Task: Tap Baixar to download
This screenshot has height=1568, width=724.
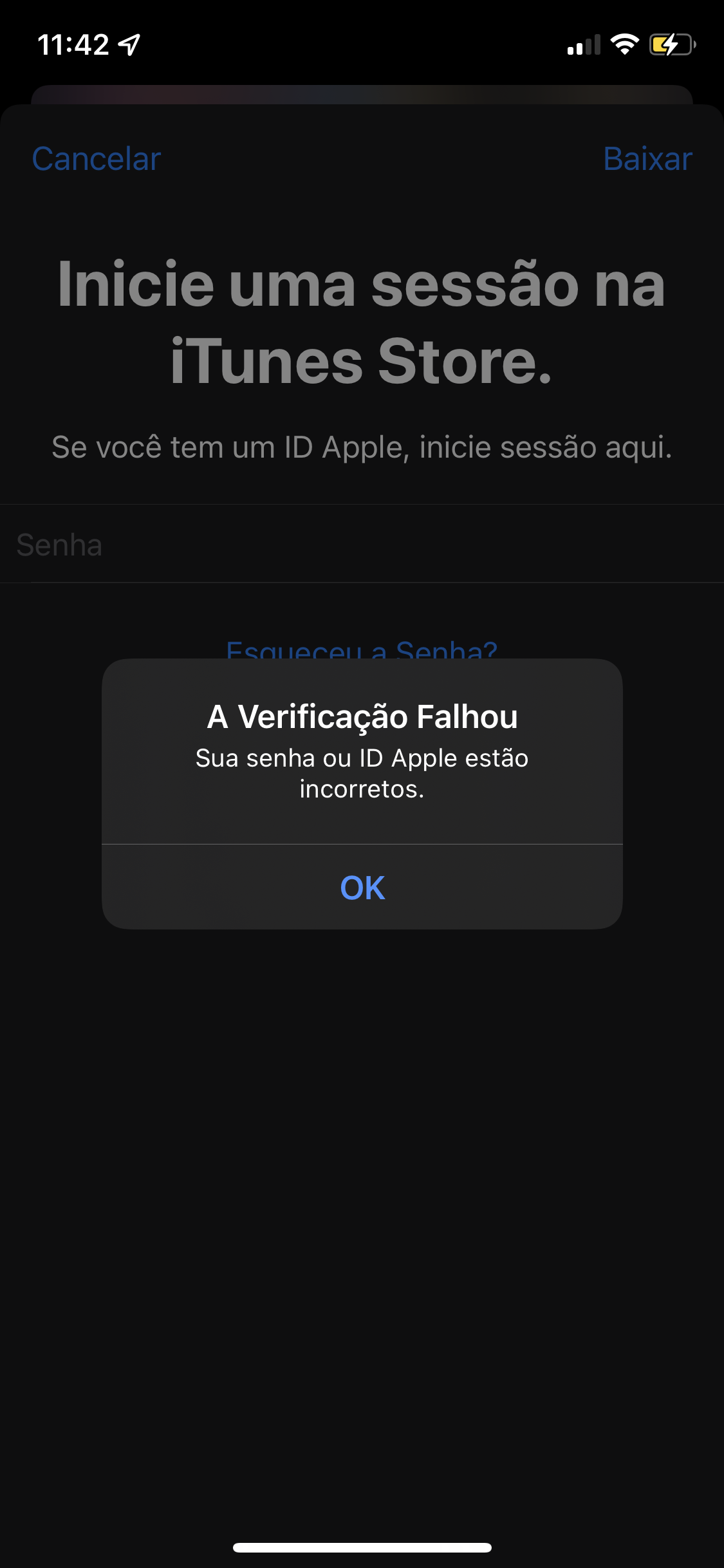Action: [x=647, y=159]
